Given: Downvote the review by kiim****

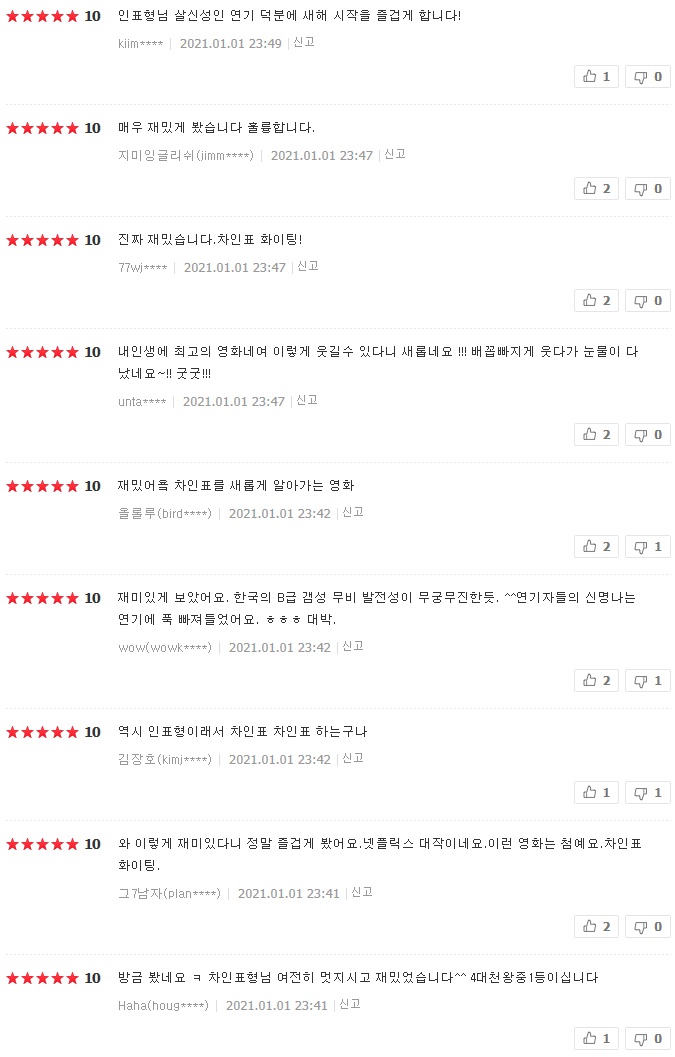Looking at the screenshot, I should [x=647, y=76].
